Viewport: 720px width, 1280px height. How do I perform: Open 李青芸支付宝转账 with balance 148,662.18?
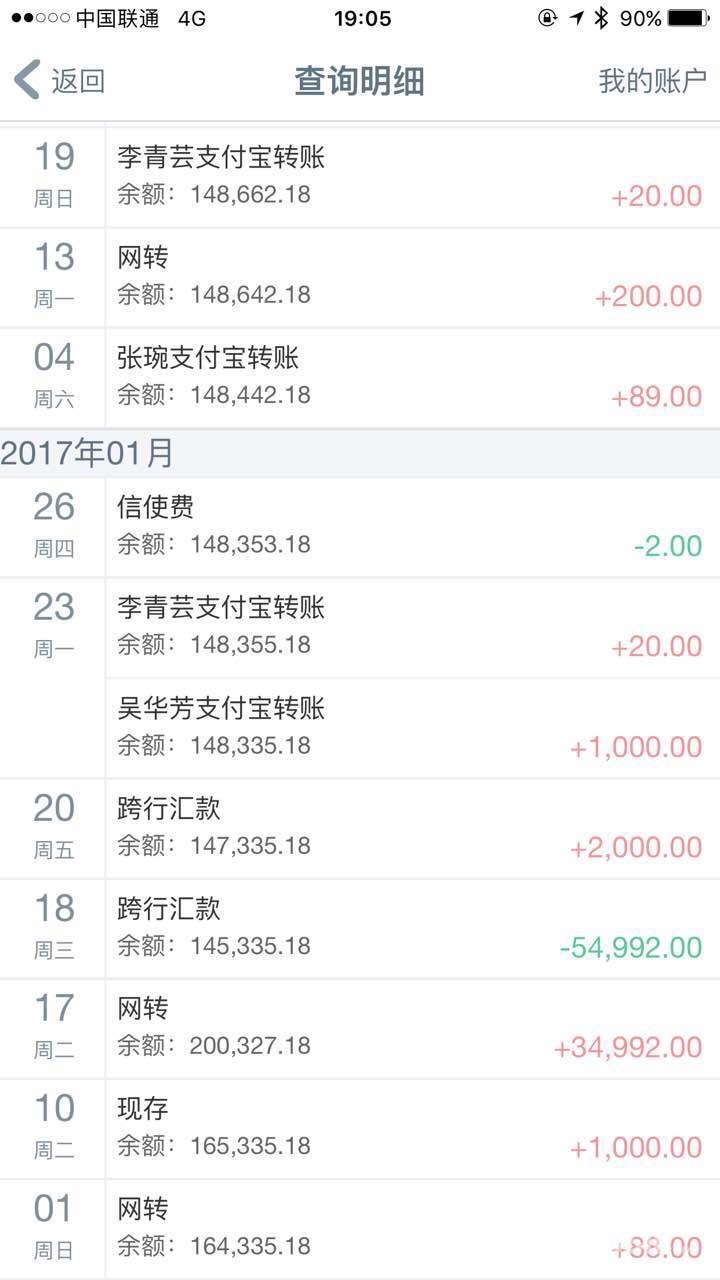click(410, 176)
